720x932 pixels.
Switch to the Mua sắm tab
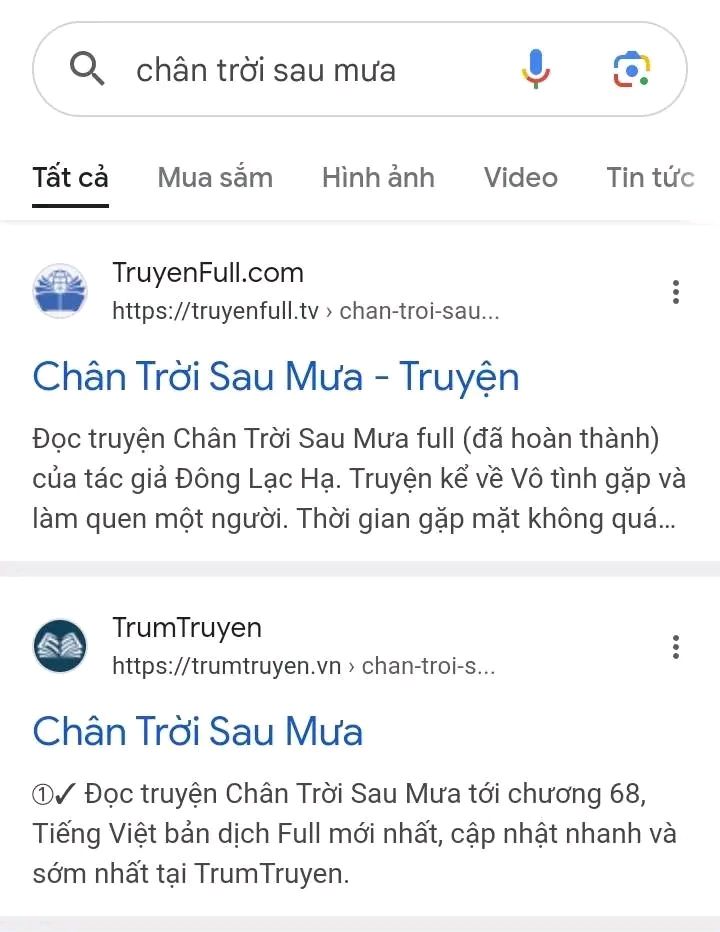(215, 178)
